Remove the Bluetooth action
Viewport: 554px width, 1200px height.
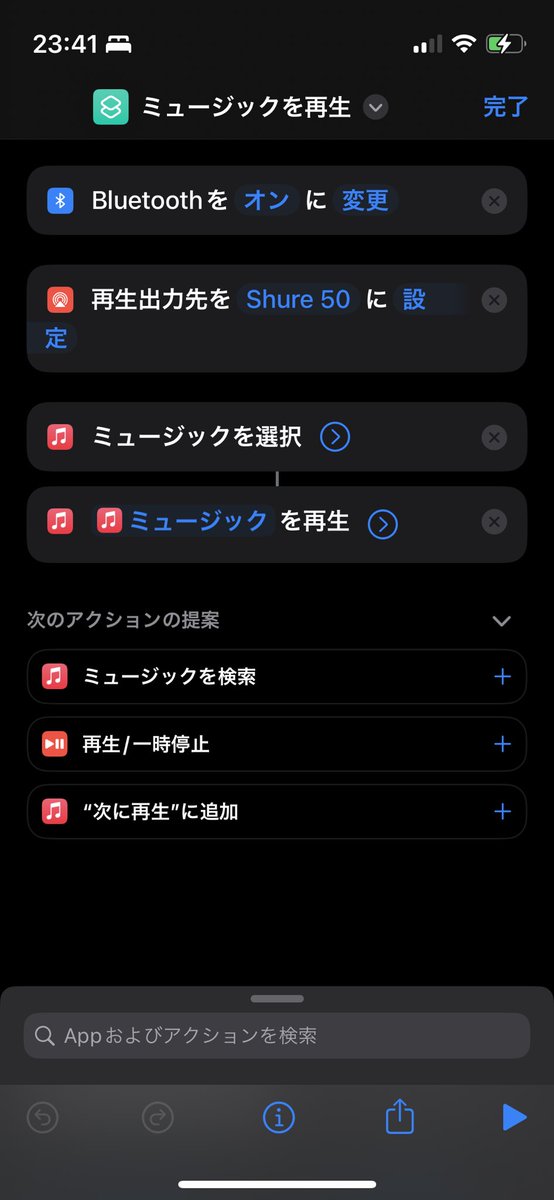pyautogui.click(x=494, y=201)
